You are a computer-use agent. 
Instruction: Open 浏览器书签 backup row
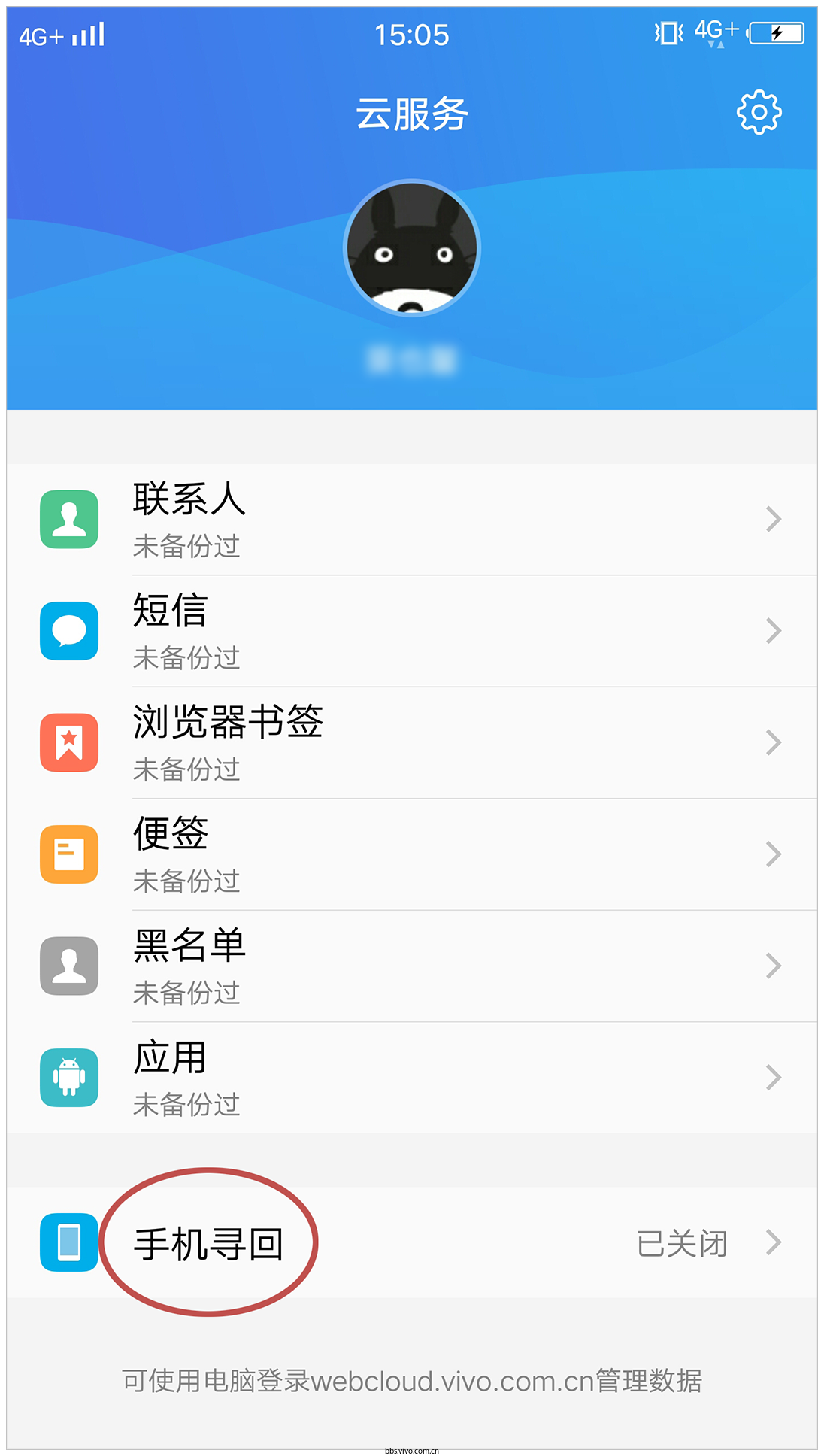pos(412,742)
